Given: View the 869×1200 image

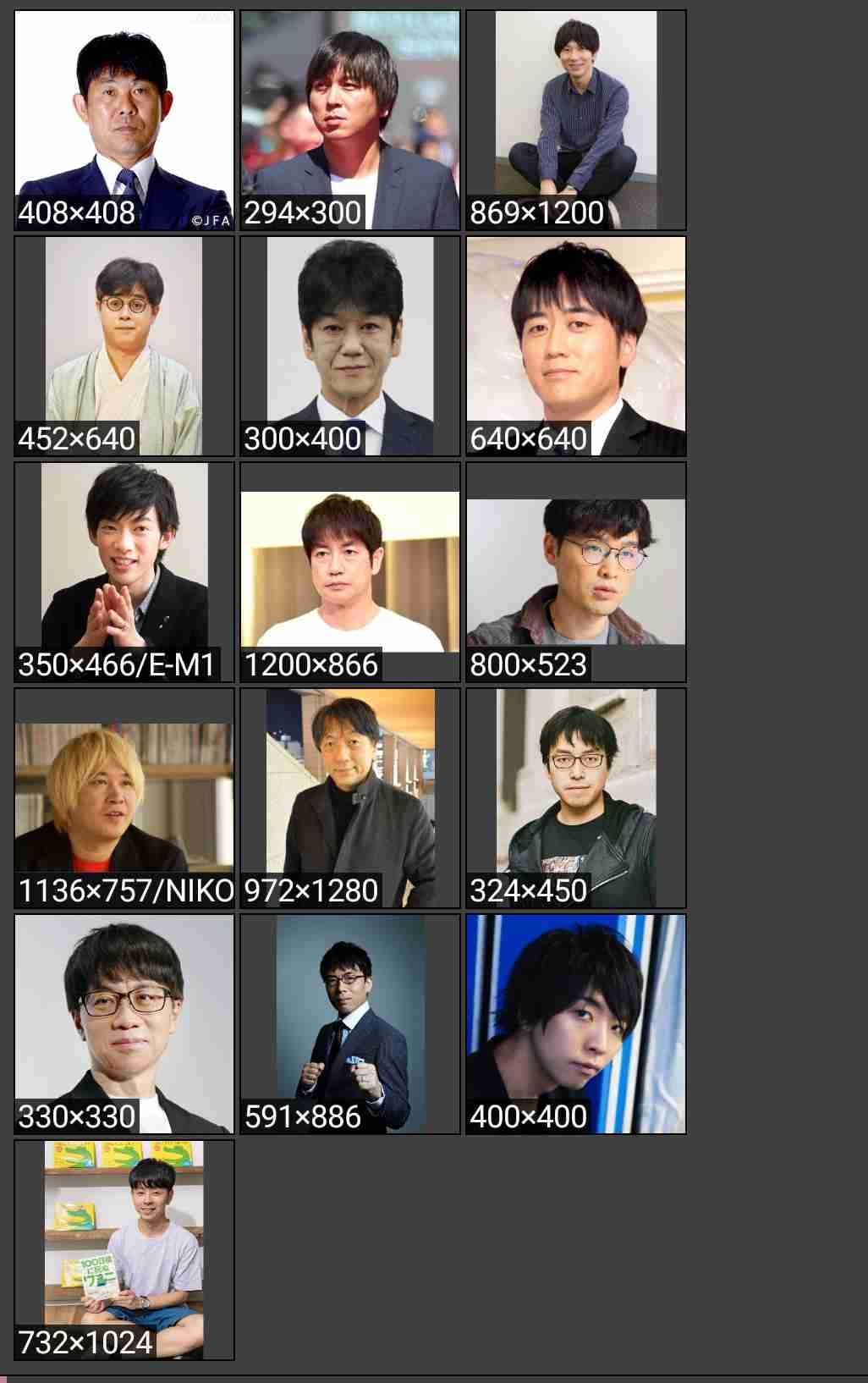Looking at the screenshot, I should [576, 120].
